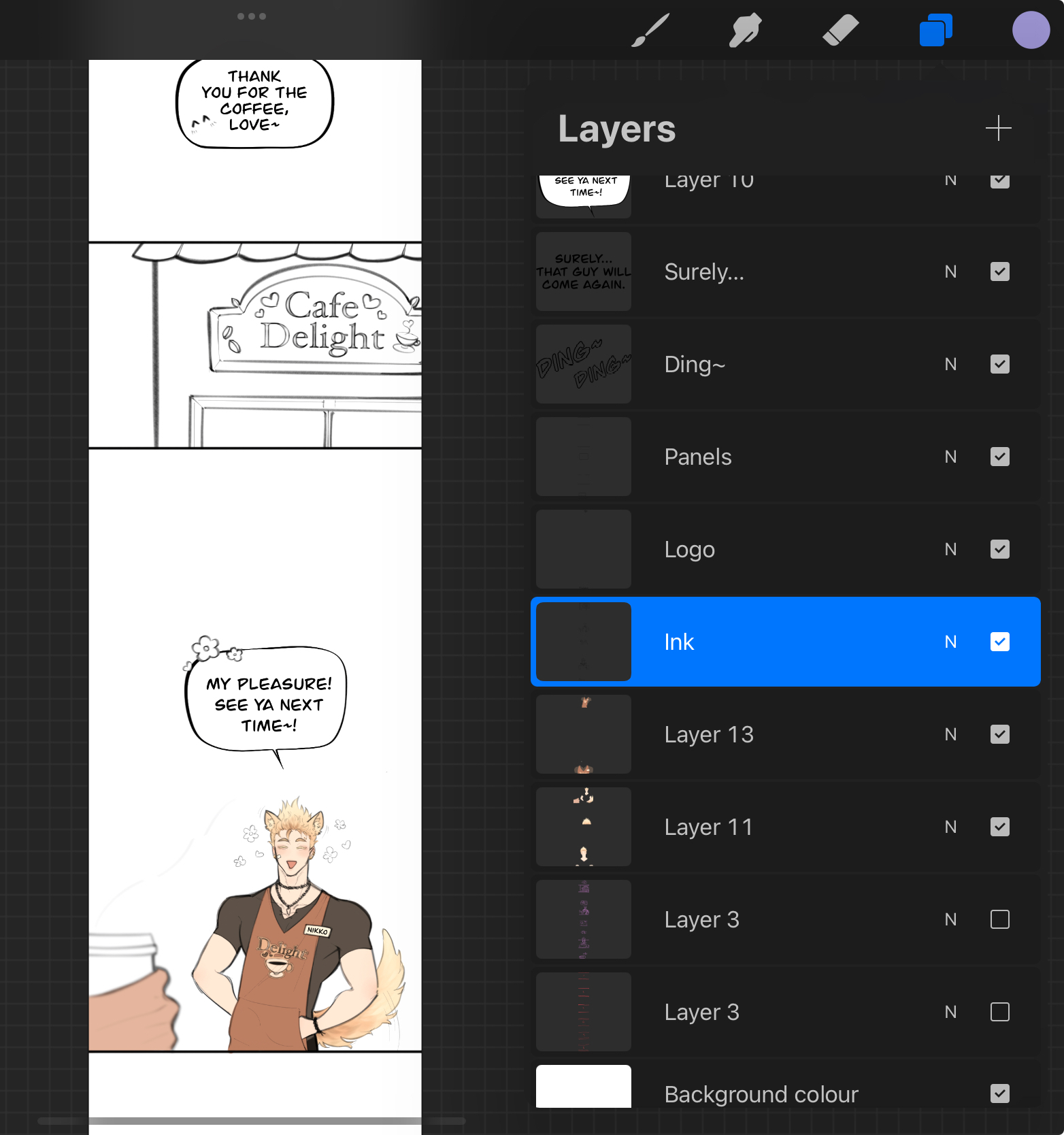
Task: Select the eraser tool
Action: click(841, 31)
